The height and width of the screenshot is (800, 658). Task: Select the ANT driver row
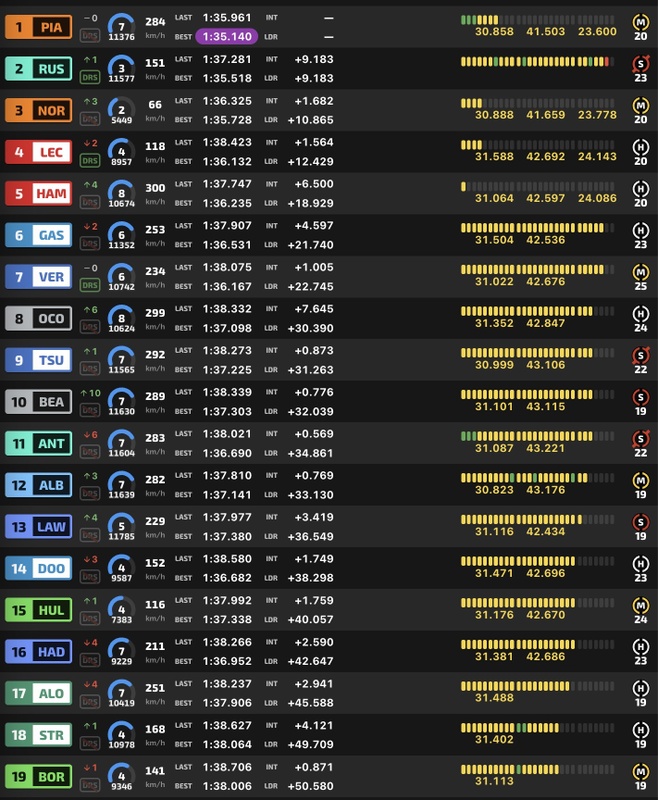click(x=38, y=444)
